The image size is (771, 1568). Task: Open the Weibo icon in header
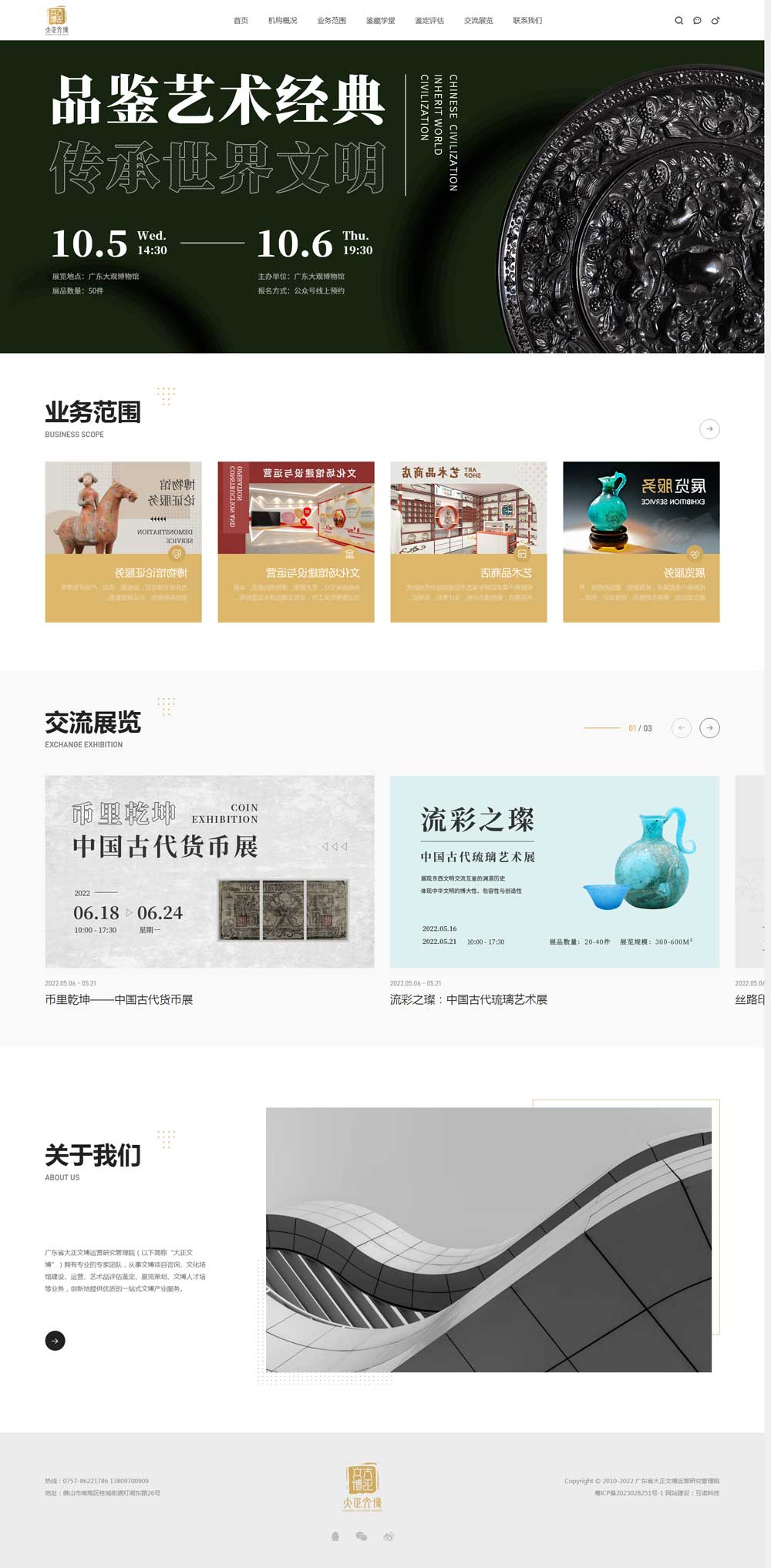tap(715, 21)
